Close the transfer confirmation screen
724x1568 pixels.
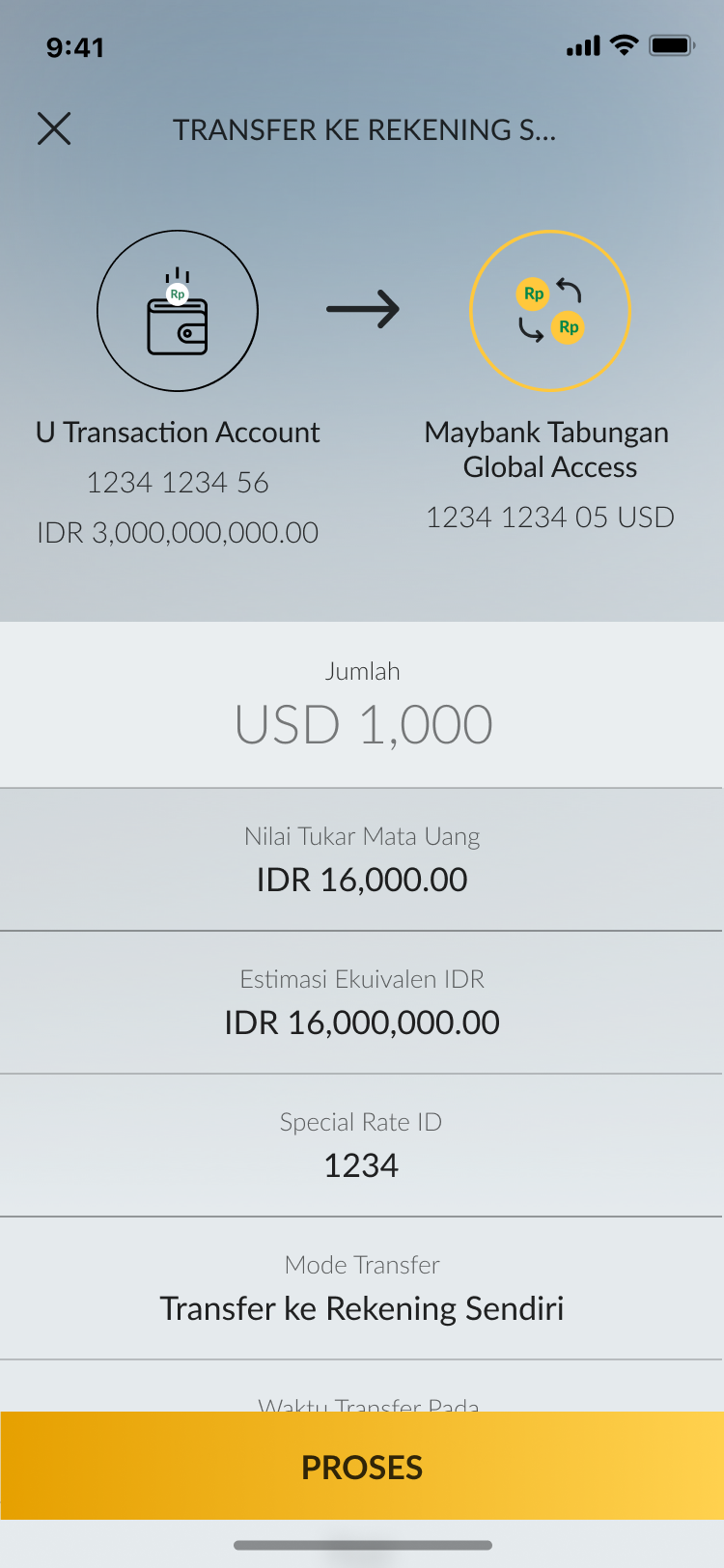point(54,128)
